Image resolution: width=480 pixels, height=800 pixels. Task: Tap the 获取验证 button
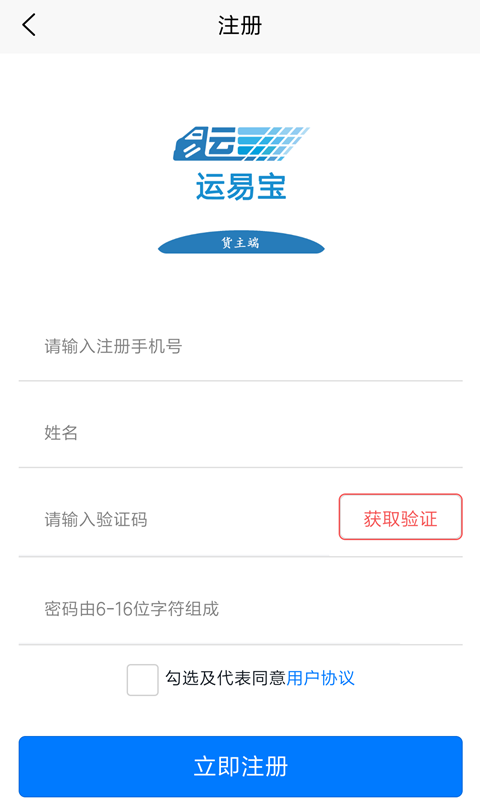400,517
